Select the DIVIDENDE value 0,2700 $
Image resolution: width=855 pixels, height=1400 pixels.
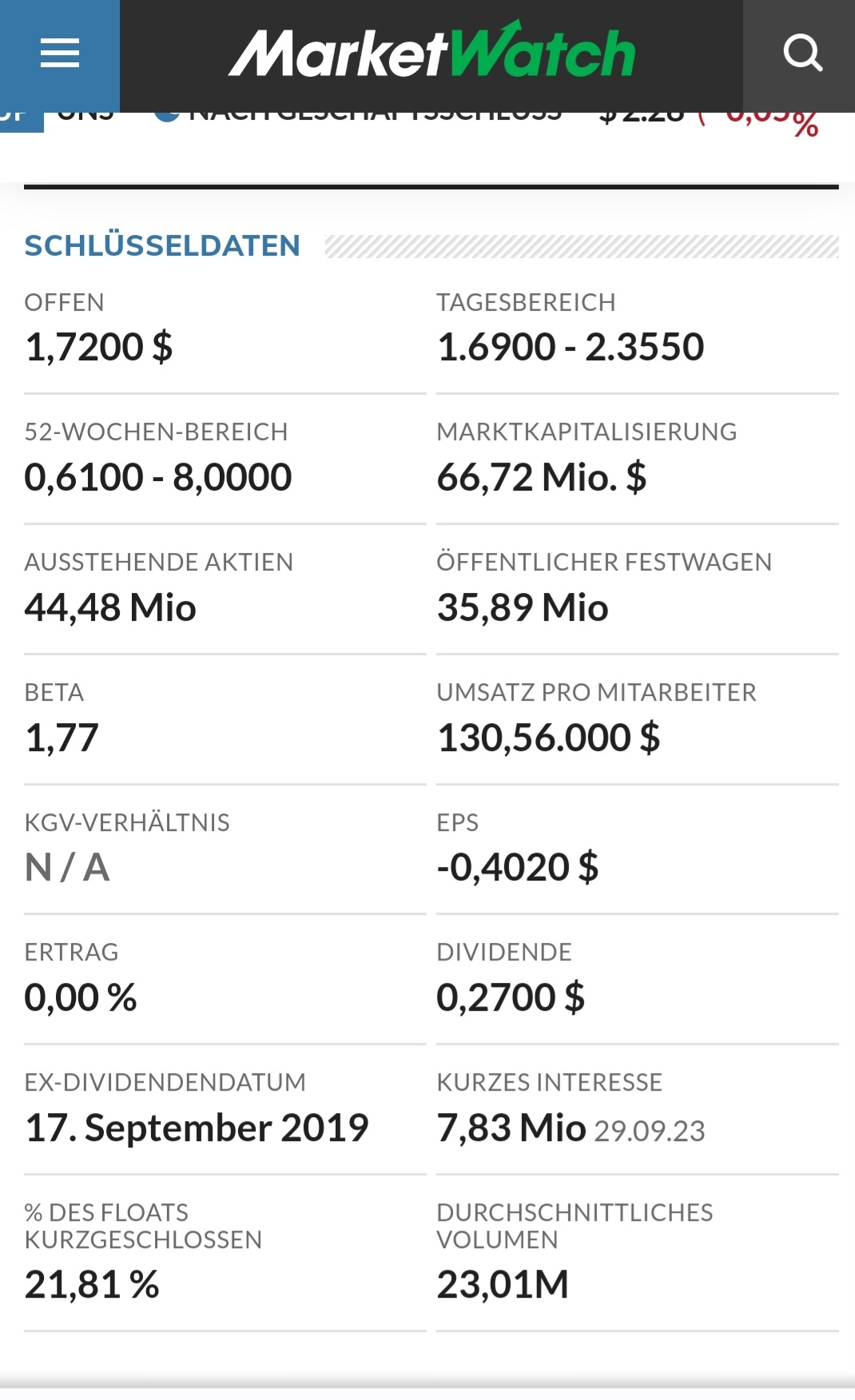(512, 996)
